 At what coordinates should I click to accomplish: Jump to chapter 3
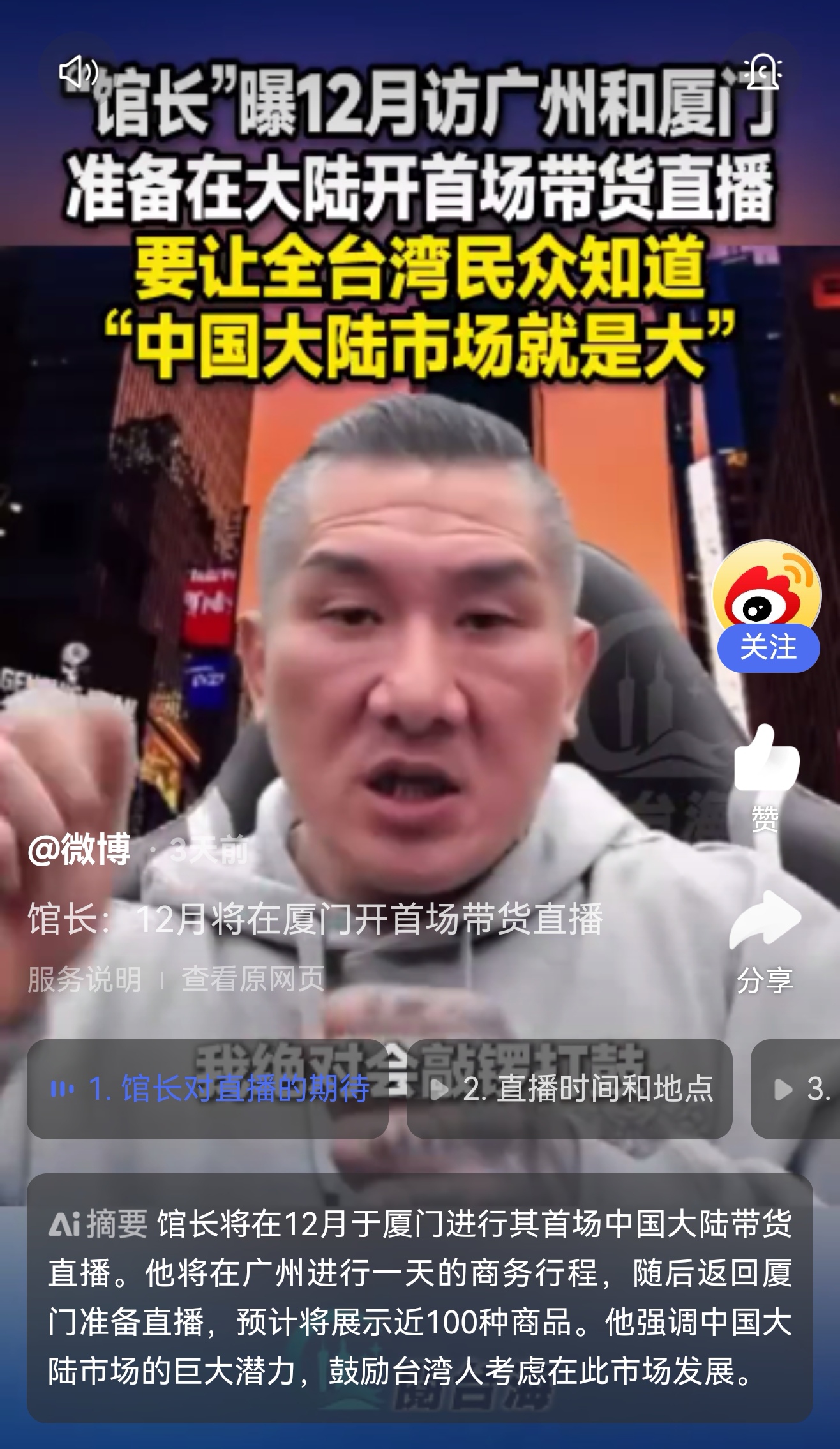coord(795,1088)
